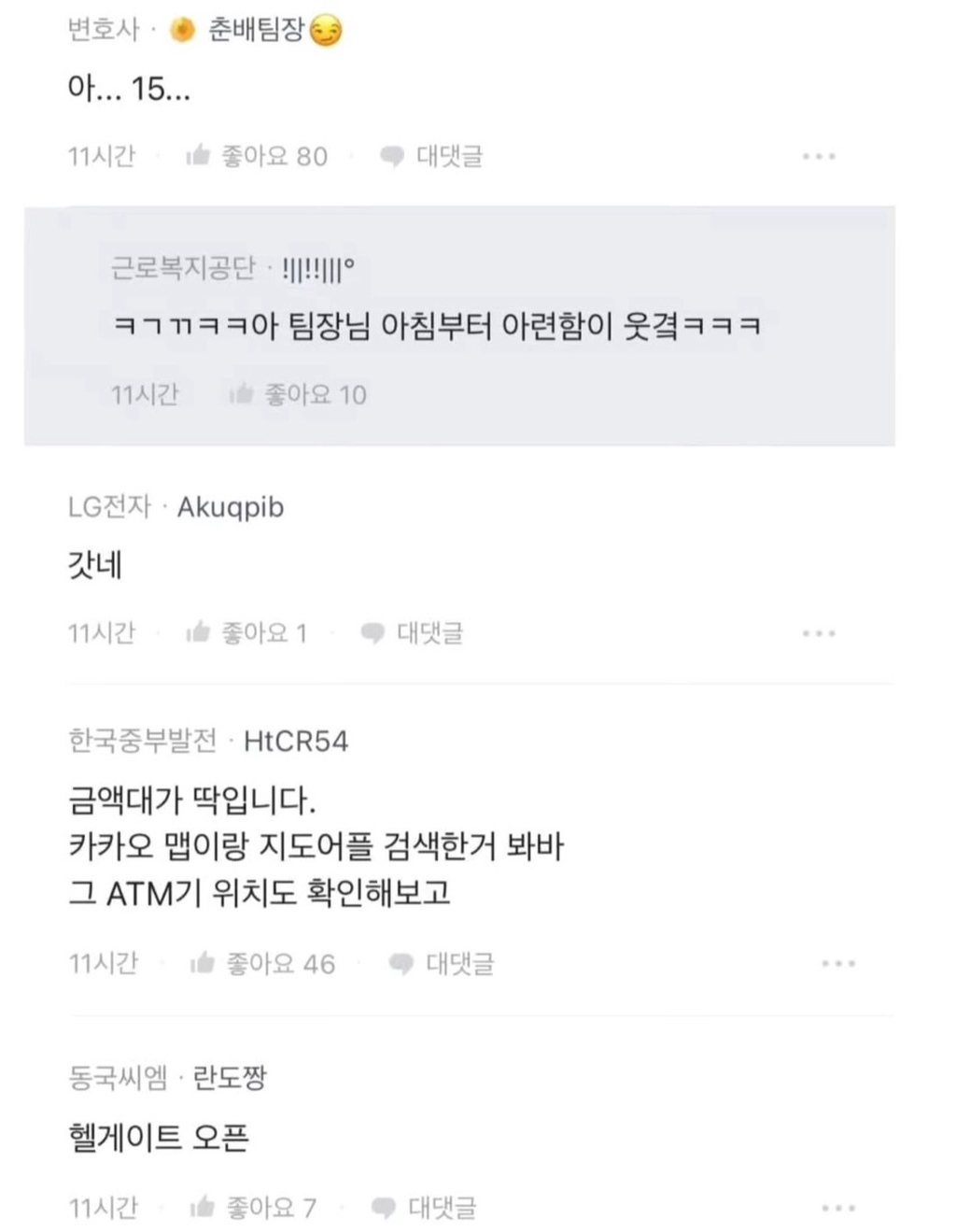This screenshot has width=956, height=1232.
Task: Tap the reply bubble icon on 란도짱's comment
Action: tap(385, 1207)
